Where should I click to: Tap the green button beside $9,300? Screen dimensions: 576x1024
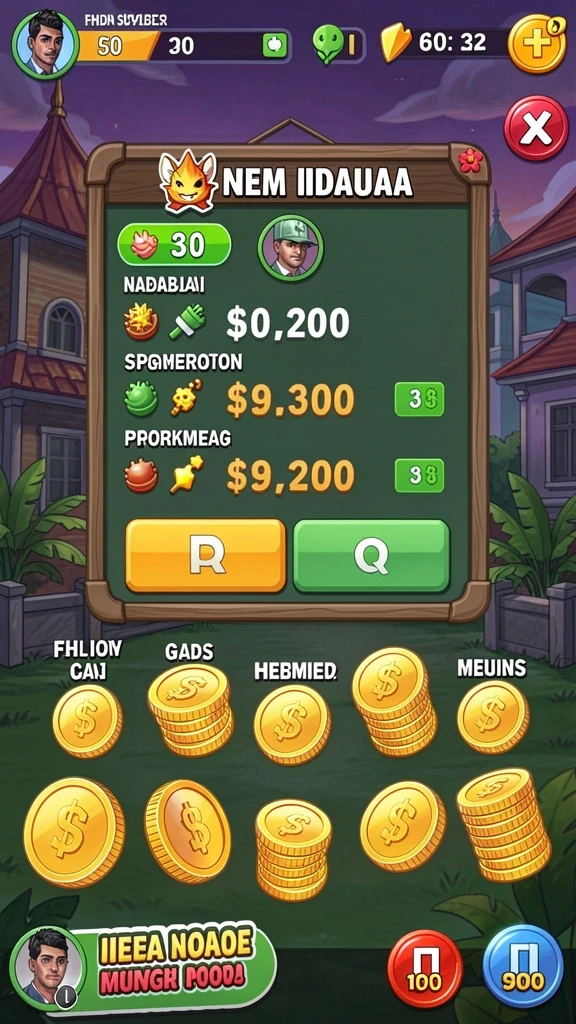[x=419, y=399]
